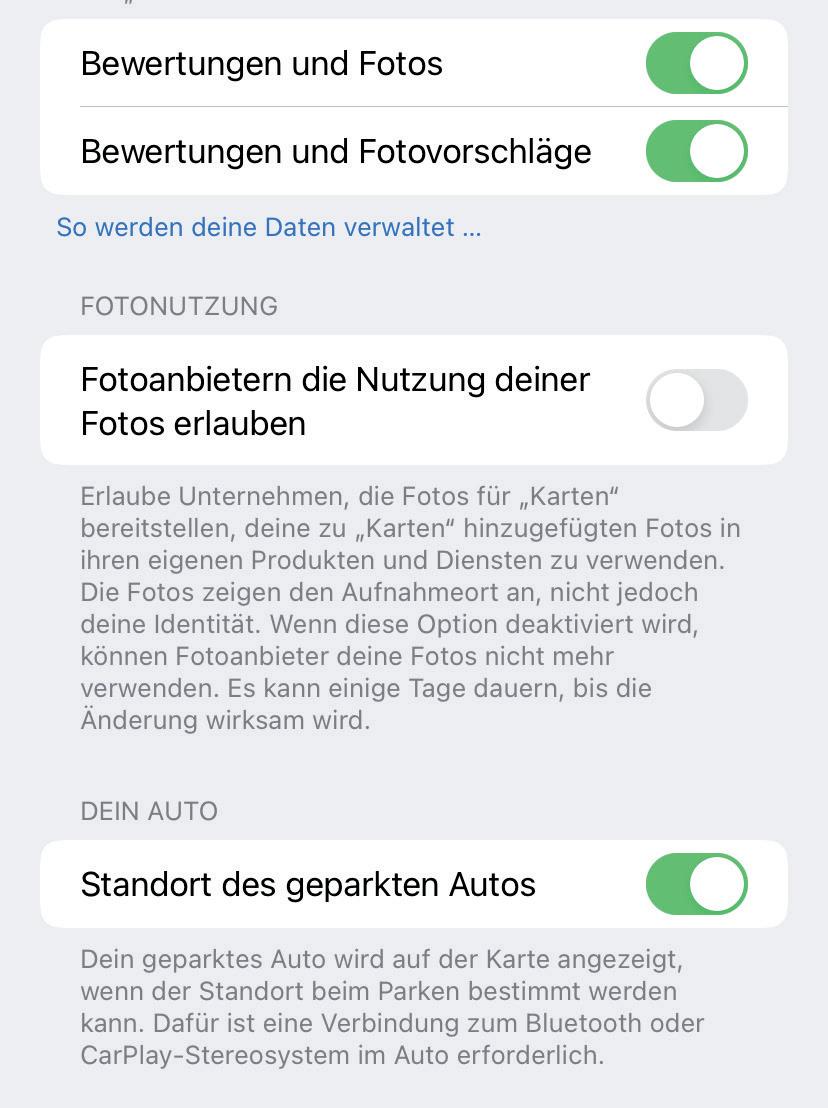
Task: Toggle off Standort des geparkten Autos
Action: pos(696,884)
